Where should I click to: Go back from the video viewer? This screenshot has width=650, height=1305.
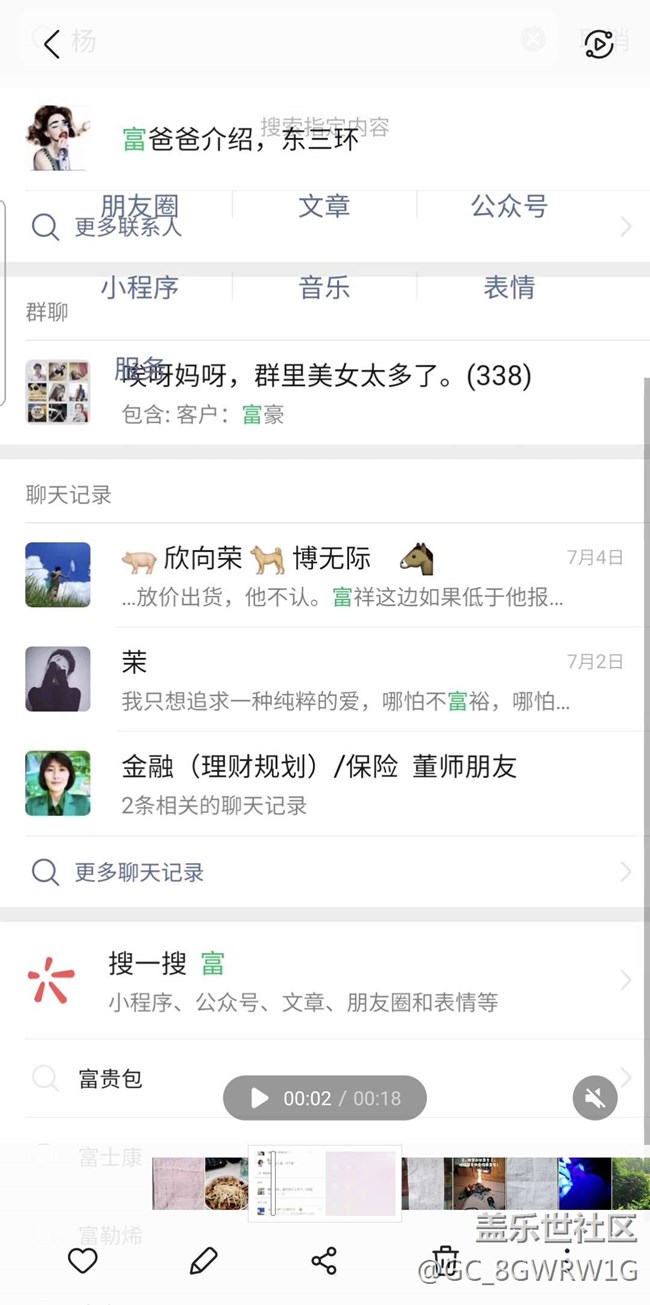[x=52, y=43]
